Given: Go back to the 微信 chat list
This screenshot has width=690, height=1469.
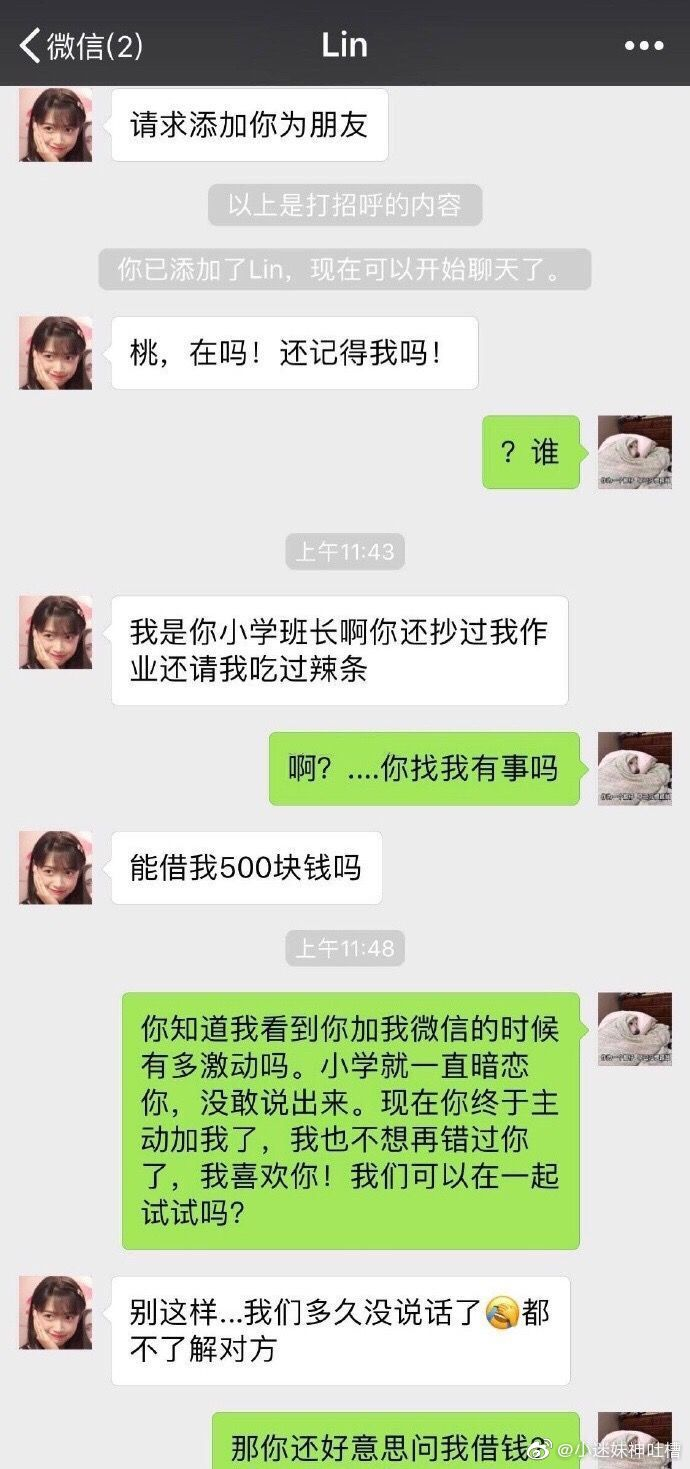Looking at the screenshot, I should pyautogui.click(x=80, y=45).
